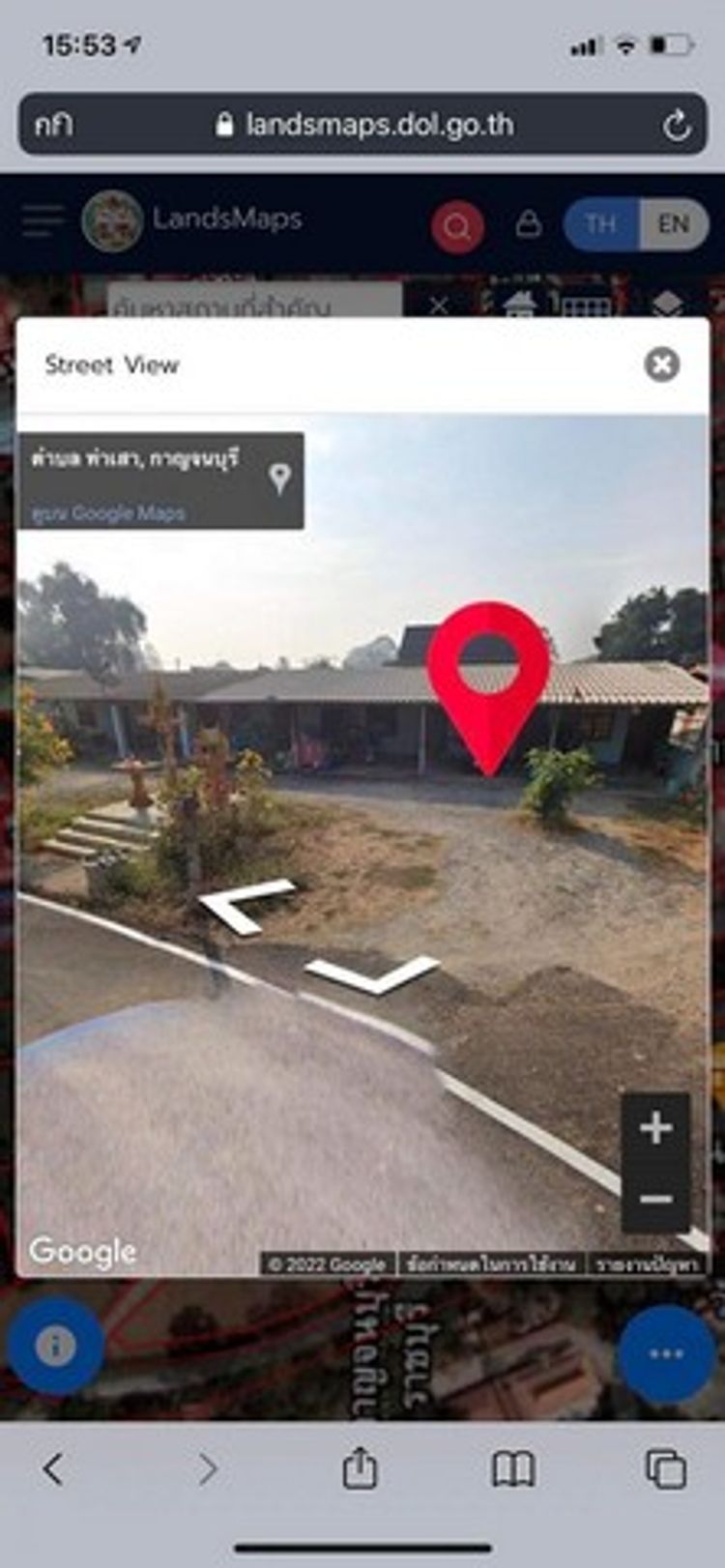Open Google terms of use link

491,1263
